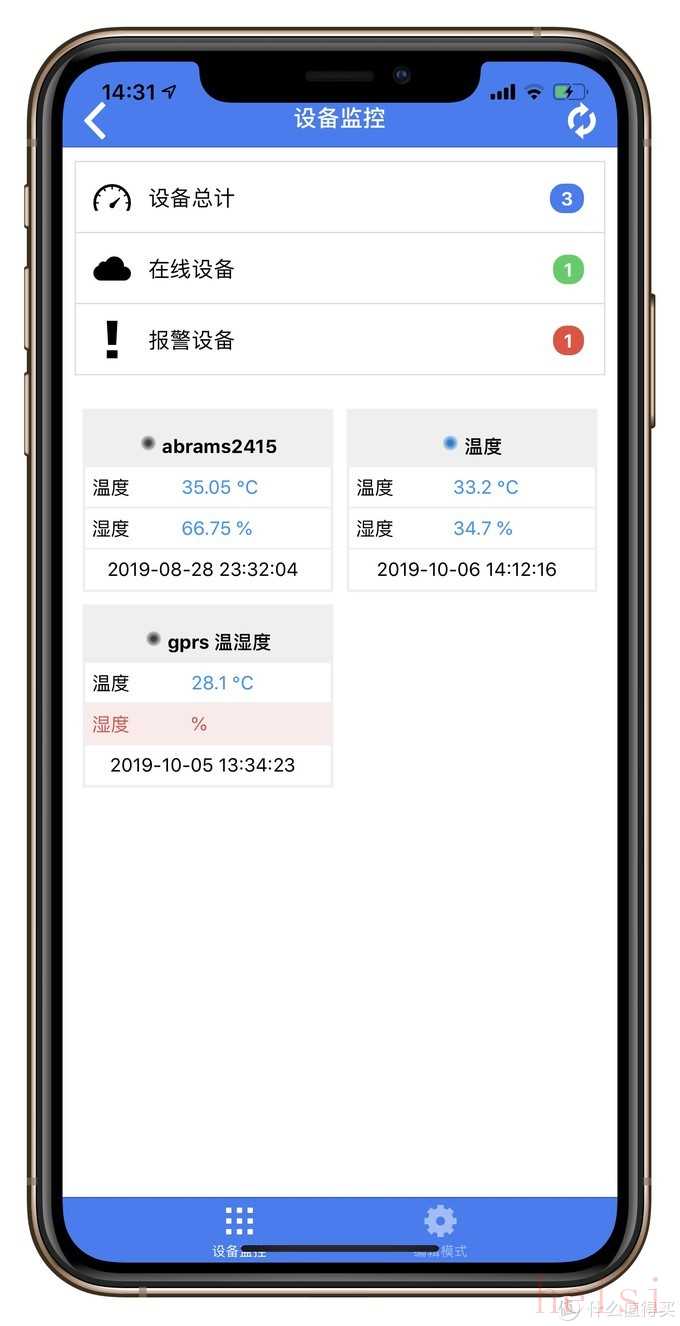Open the 报警设备 row

[339, 340]
